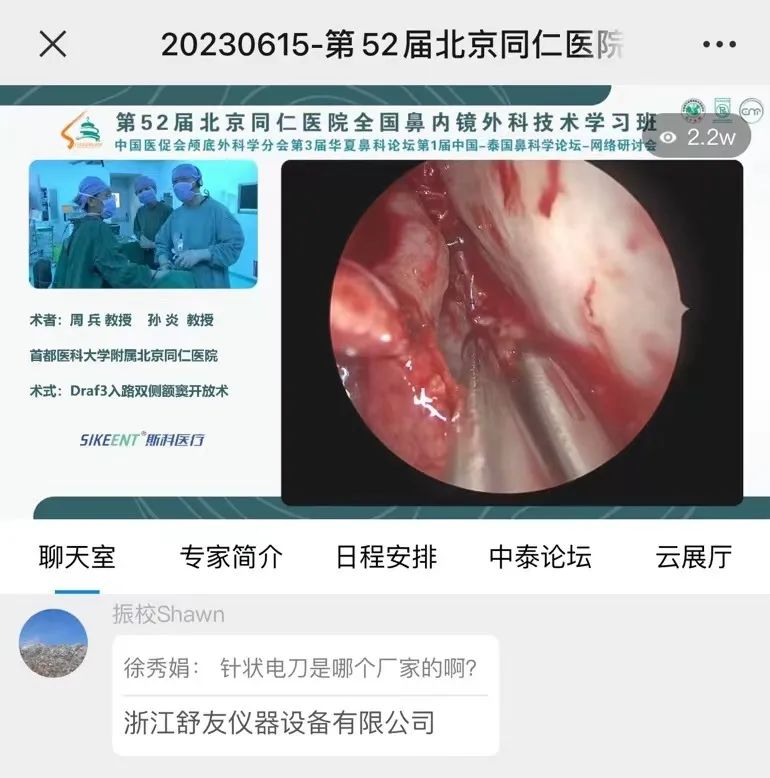The image size is (770, 778).
Task: Open the 专家简介 tab
Action: coord(231,557)
